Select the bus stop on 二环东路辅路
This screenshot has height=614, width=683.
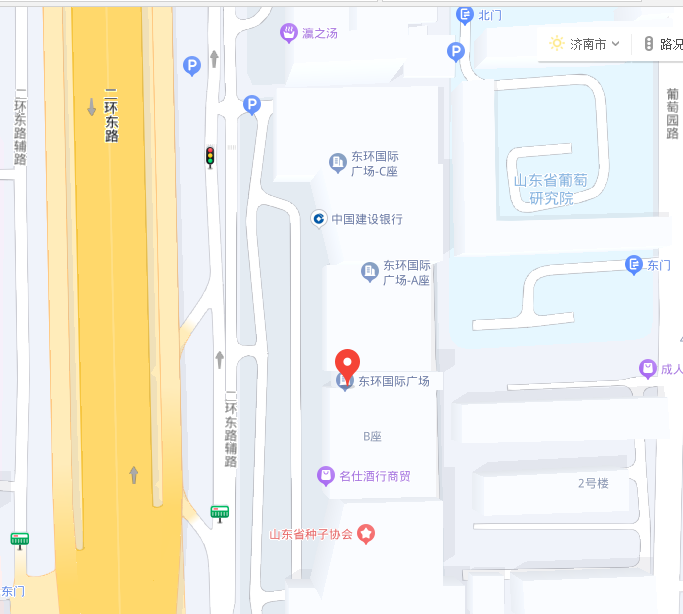click(x=220, y=513)
